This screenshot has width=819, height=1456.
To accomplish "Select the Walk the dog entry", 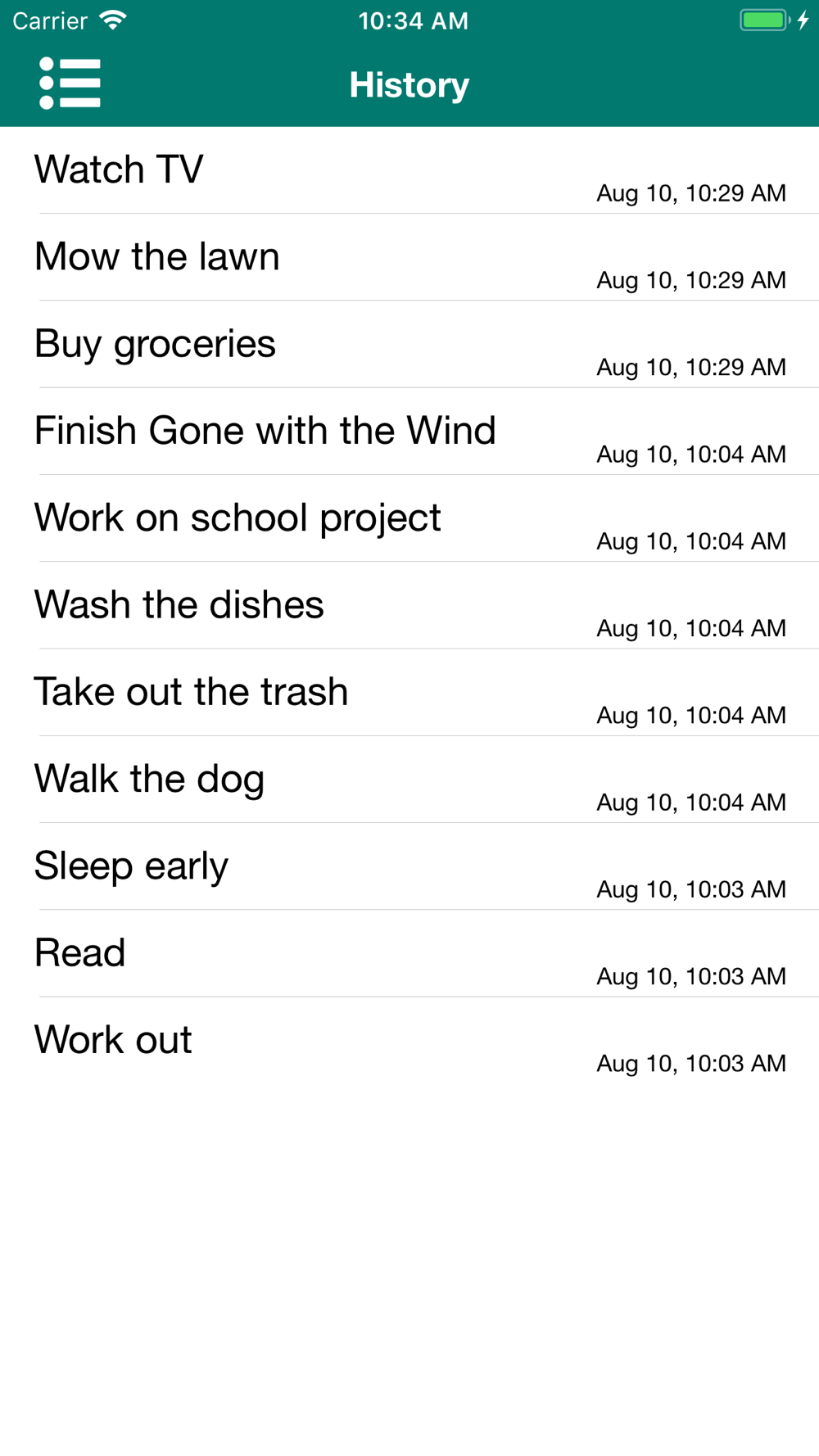I will pos(409,780).
